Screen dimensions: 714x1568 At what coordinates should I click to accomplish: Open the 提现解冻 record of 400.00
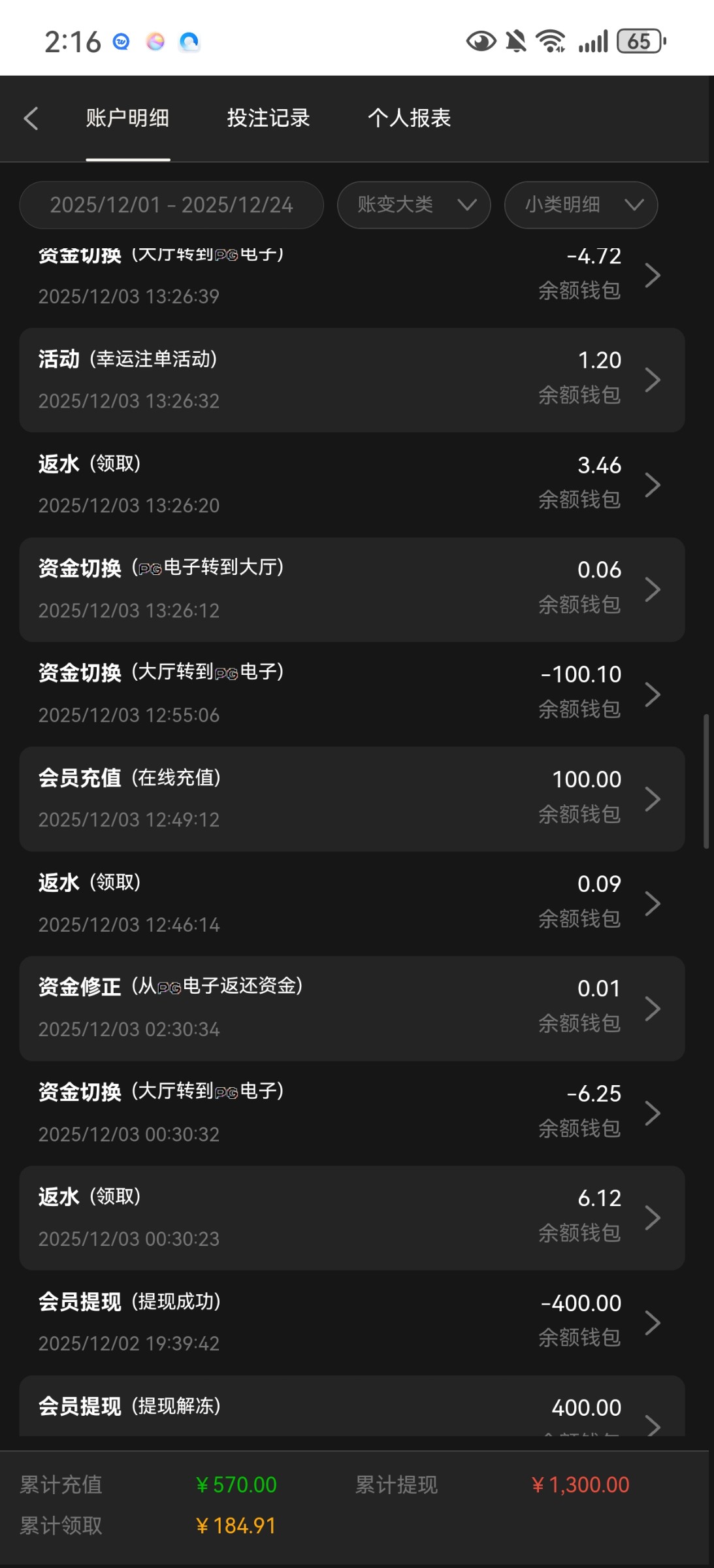351,1410
